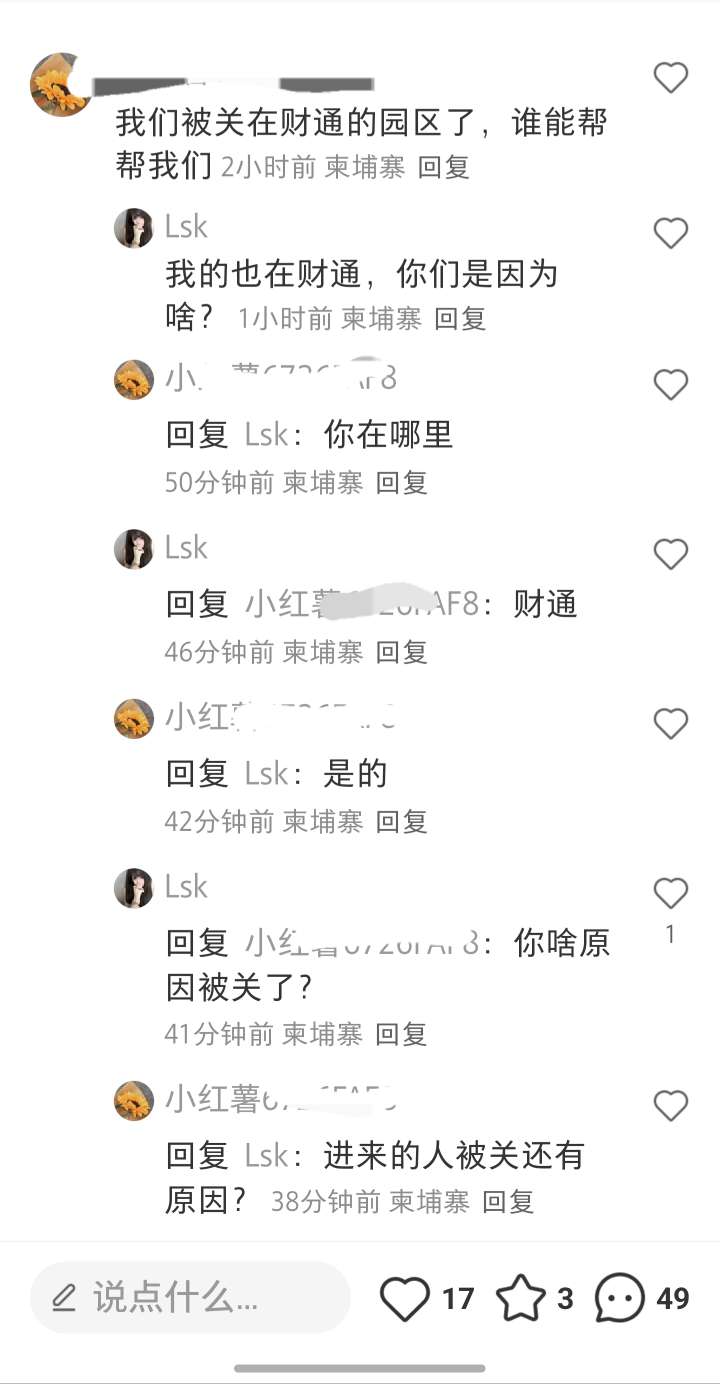Like the post with 17 likes

point(405,1298)
